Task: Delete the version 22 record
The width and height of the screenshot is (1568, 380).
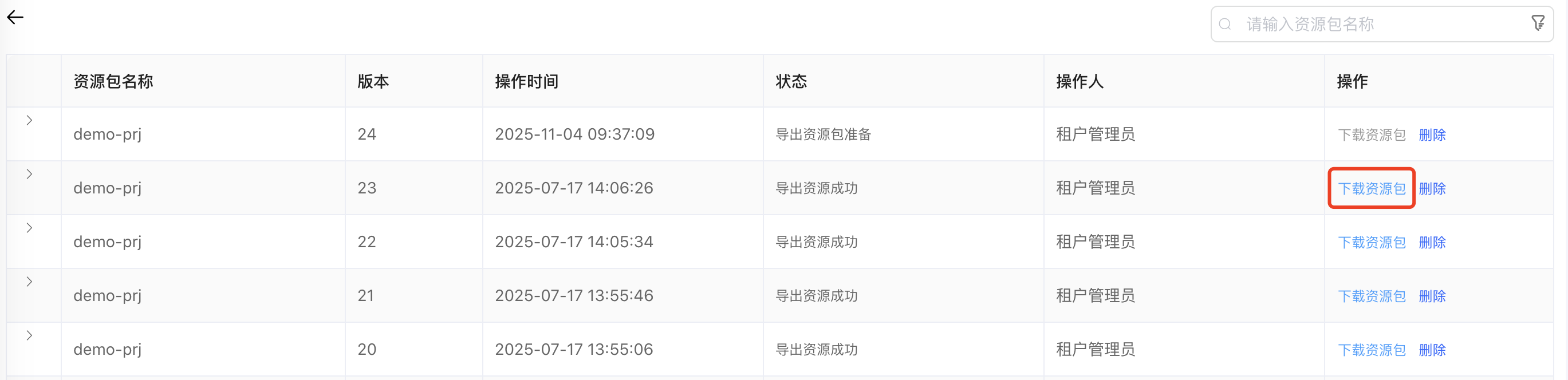Action: coord(1432,243)
